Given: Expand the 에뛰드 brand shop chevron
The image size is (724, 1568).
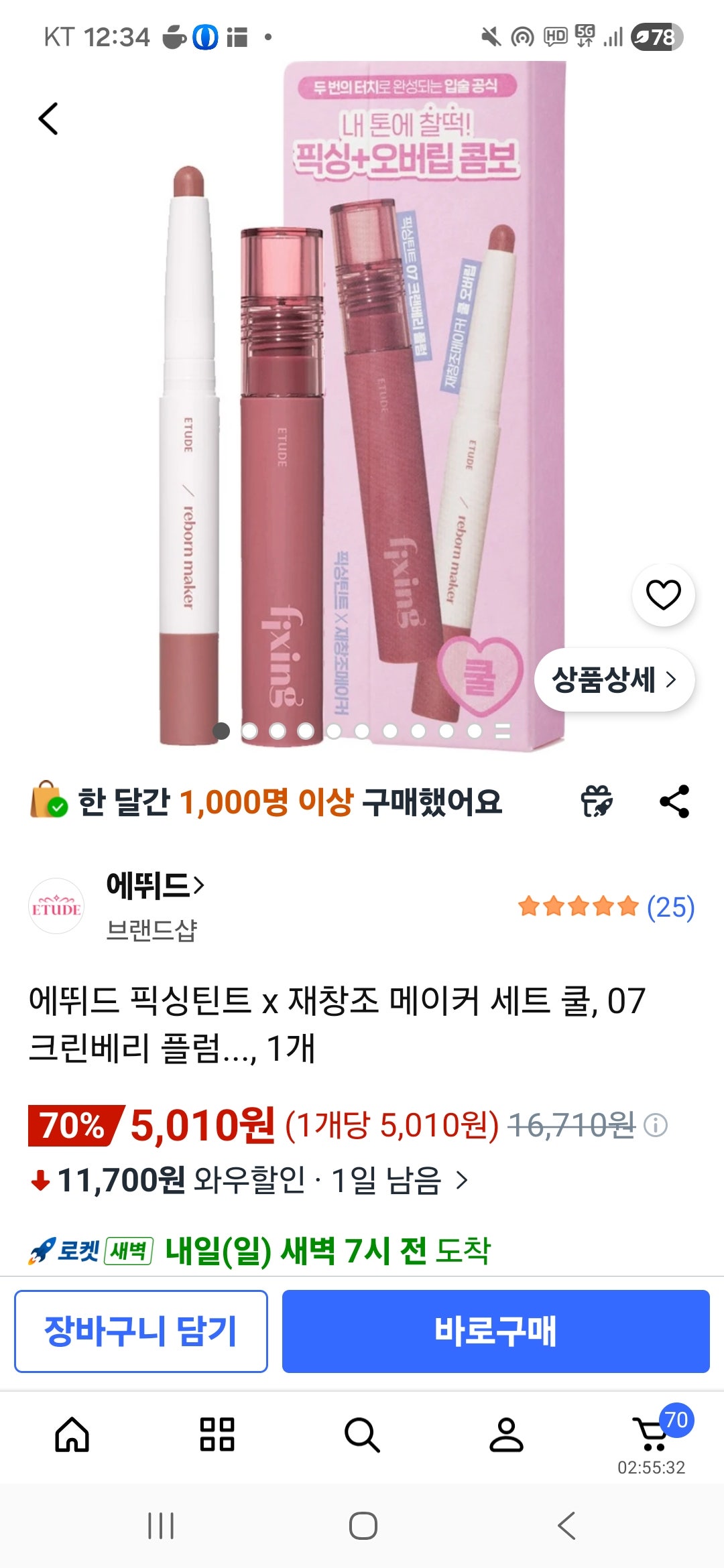Looking at the screenshot, I should coord(198,887).
